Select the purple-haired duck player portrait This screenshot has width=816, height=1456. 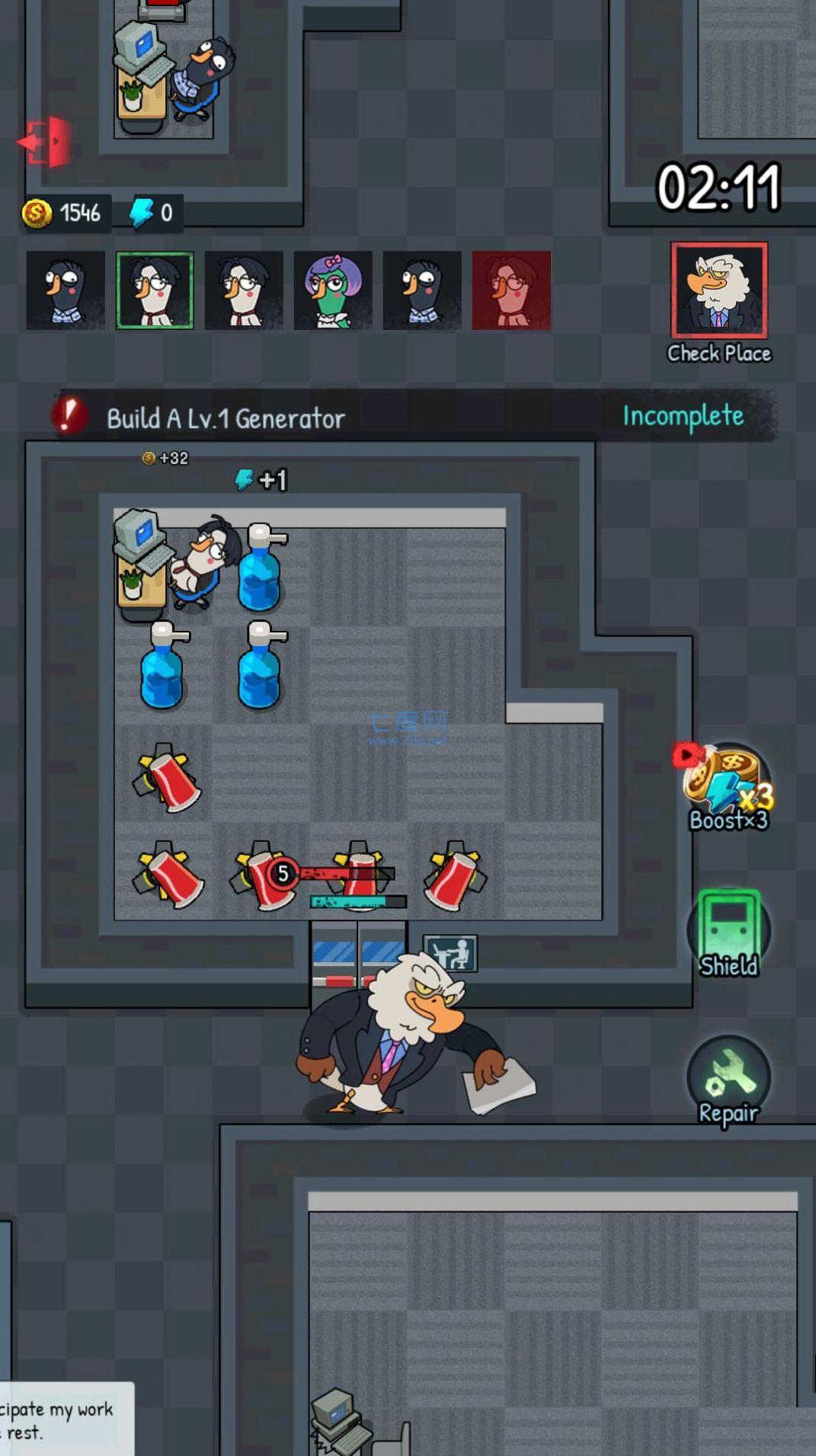tap(333, 291)
